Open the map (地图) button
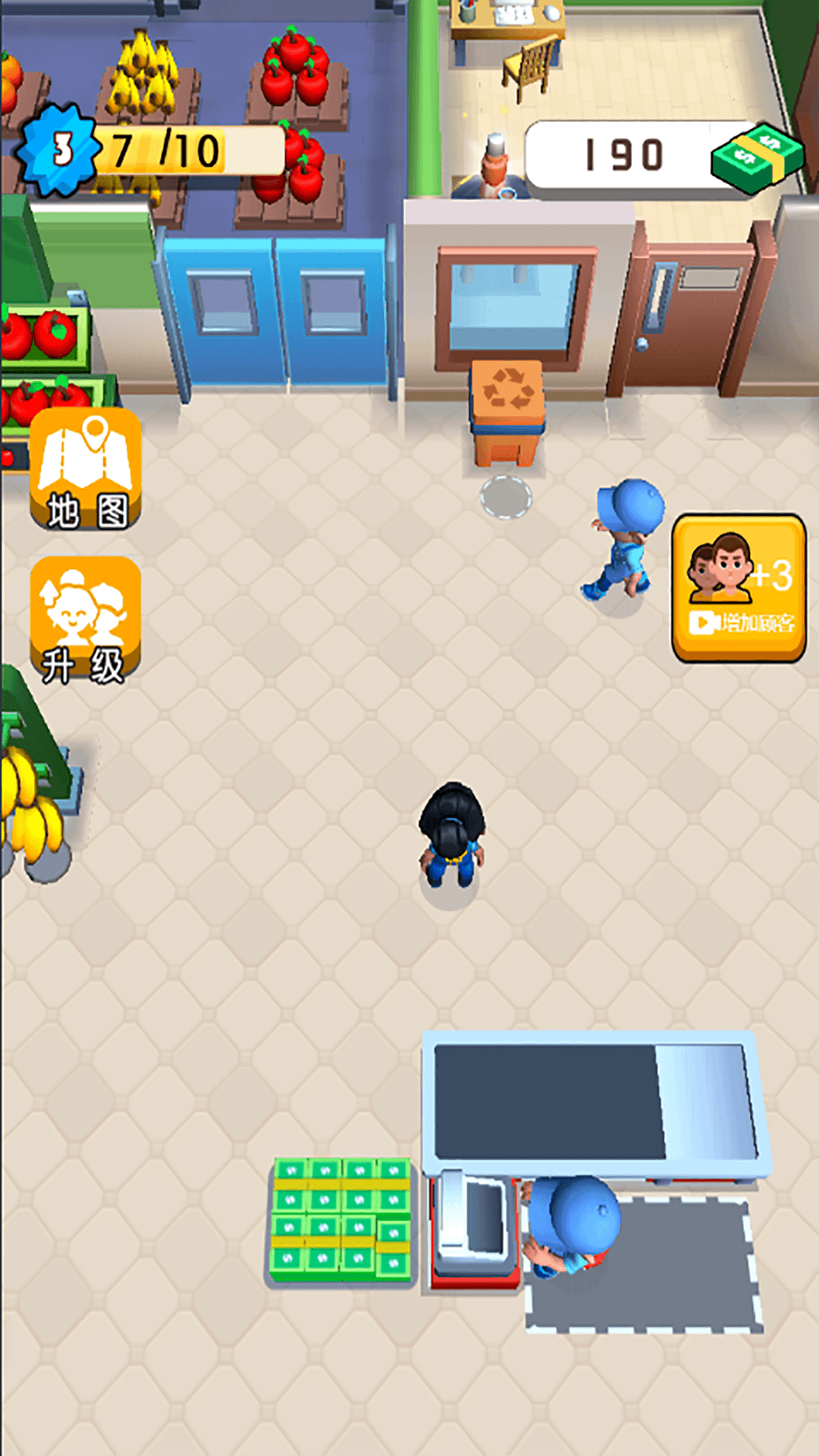 pos(86,469)
